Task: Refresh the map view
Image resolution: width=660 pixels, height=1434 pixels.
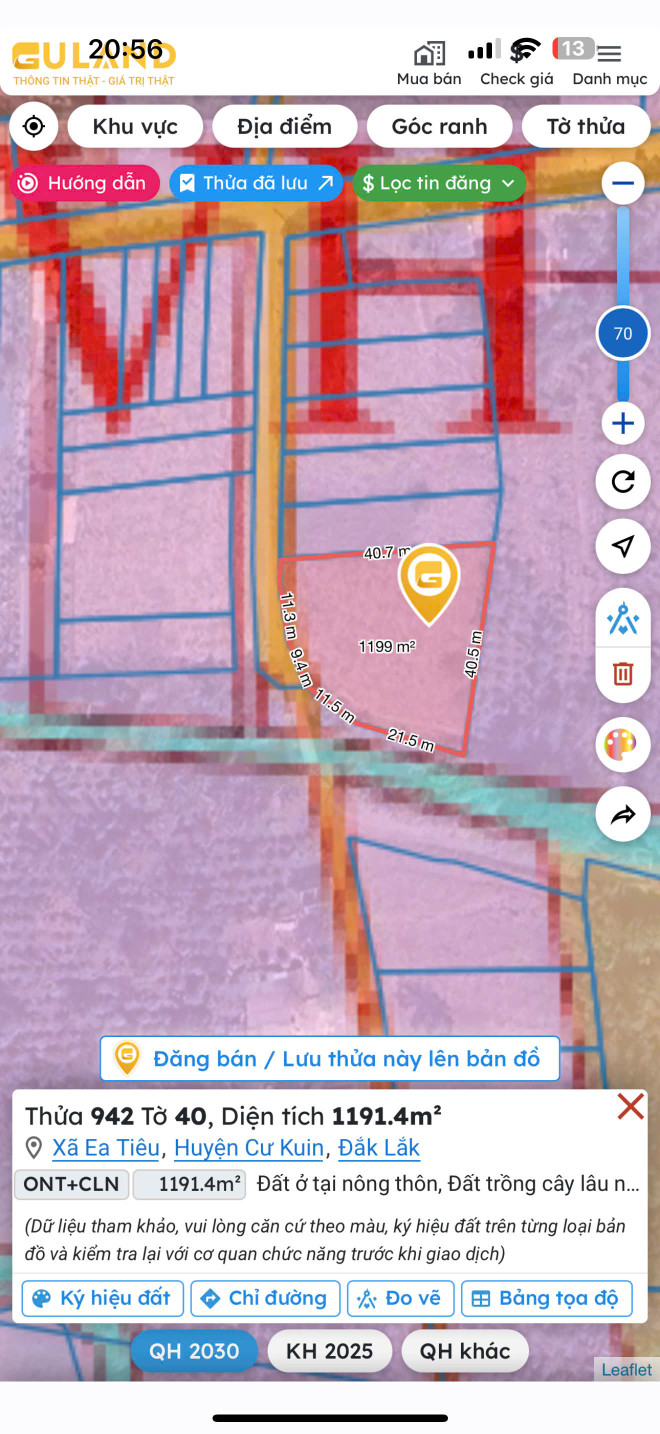Action: (x=623, y=482)
